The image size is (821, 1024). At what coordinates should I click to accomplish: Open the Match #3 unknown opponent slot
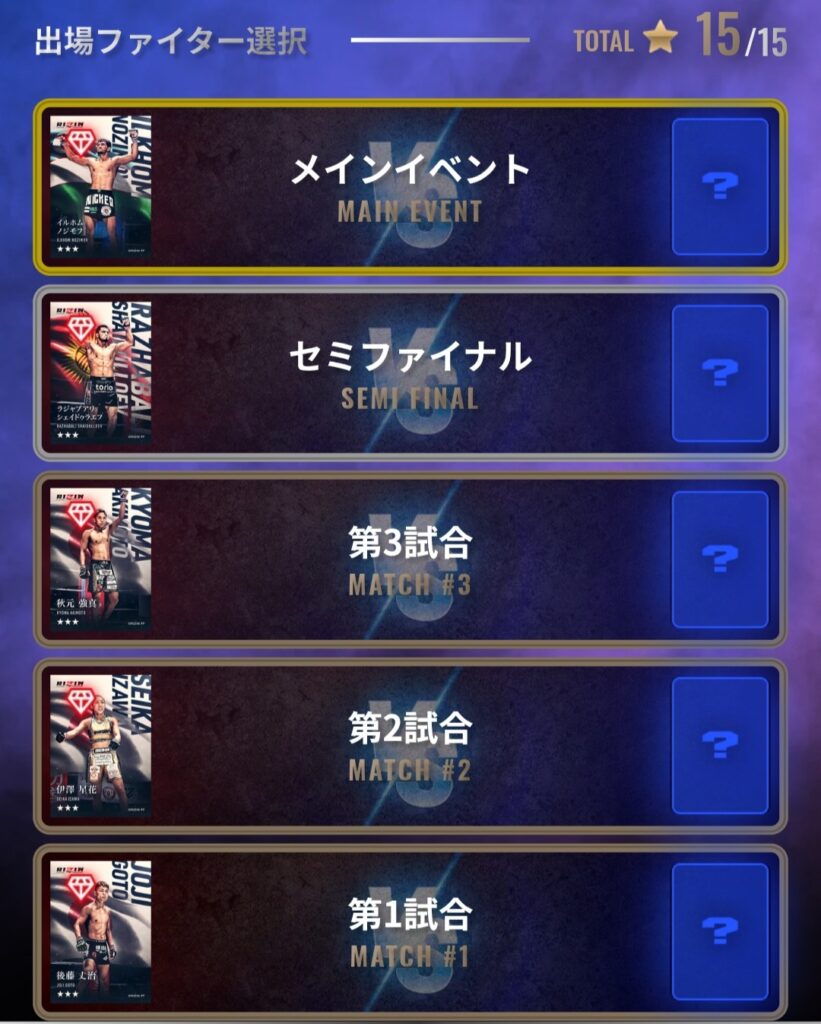tap(720, 559)
